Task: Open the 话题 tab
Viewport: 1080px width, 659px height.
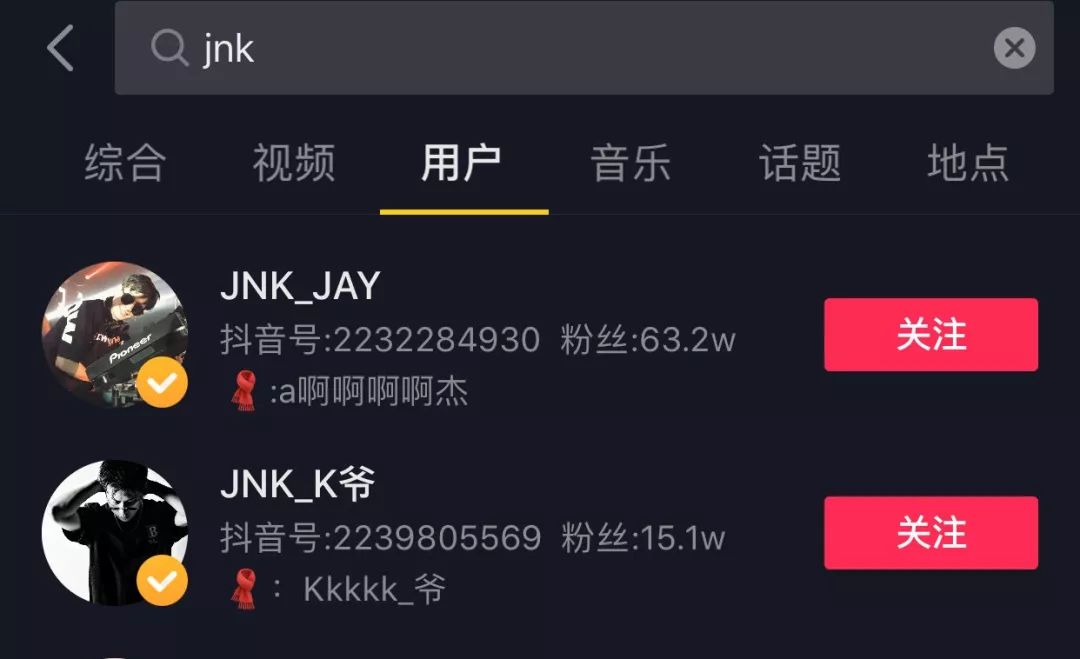Action: [x=799, y=163]
